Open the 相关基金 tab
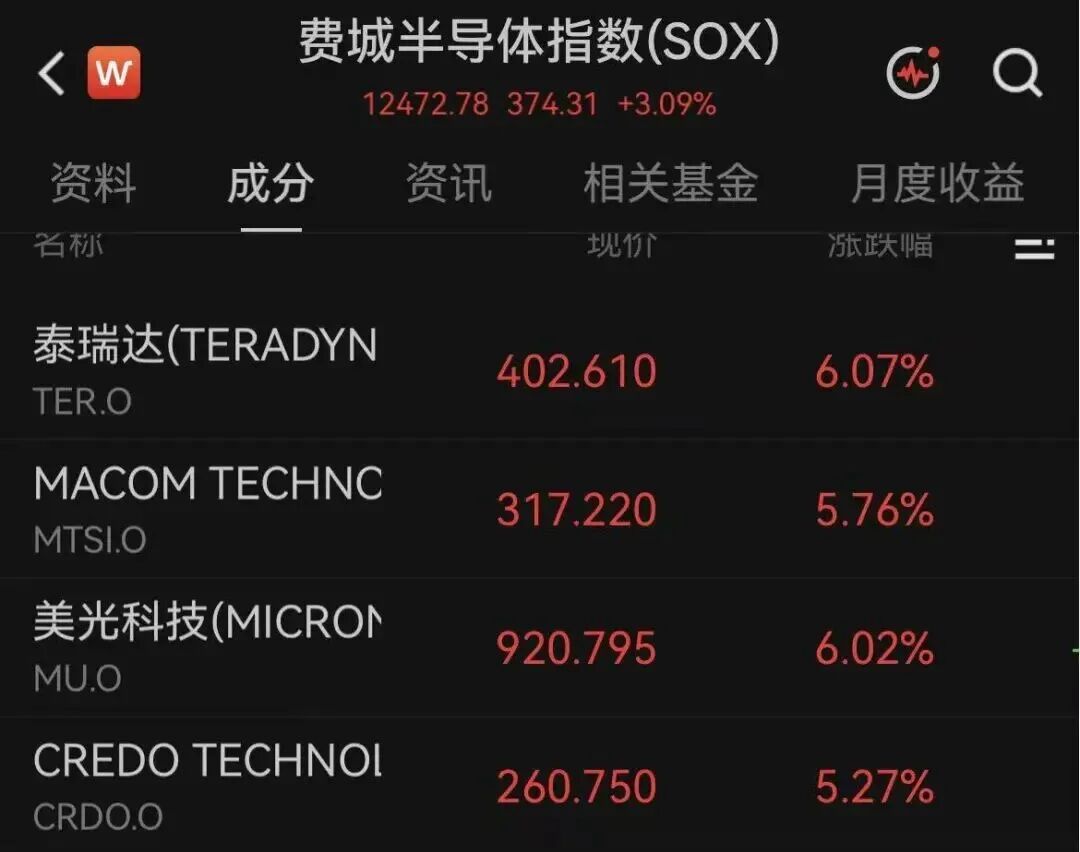This screenshot has width=1080, height=852. (x=671, y=183)
